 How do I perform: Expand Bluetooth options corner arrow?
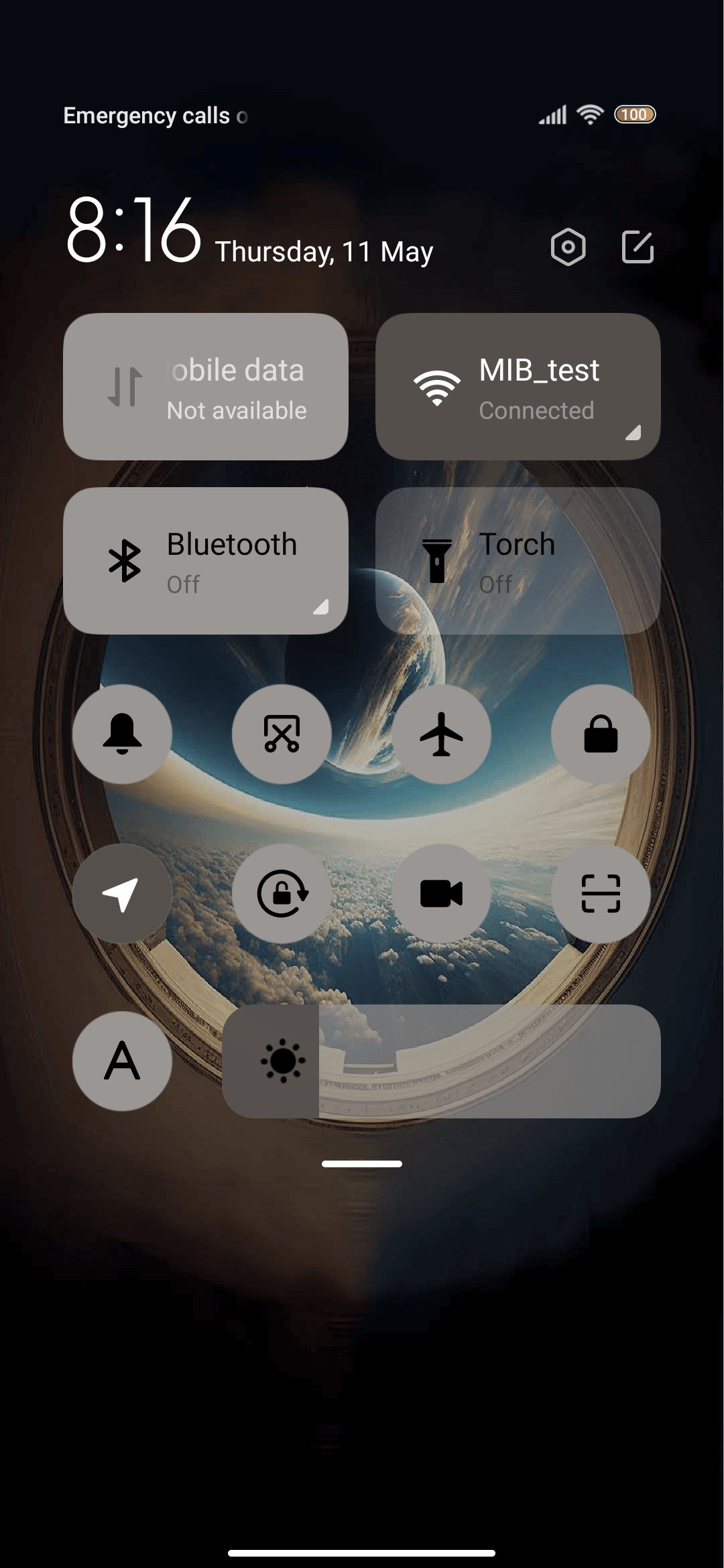coord(321,606)
